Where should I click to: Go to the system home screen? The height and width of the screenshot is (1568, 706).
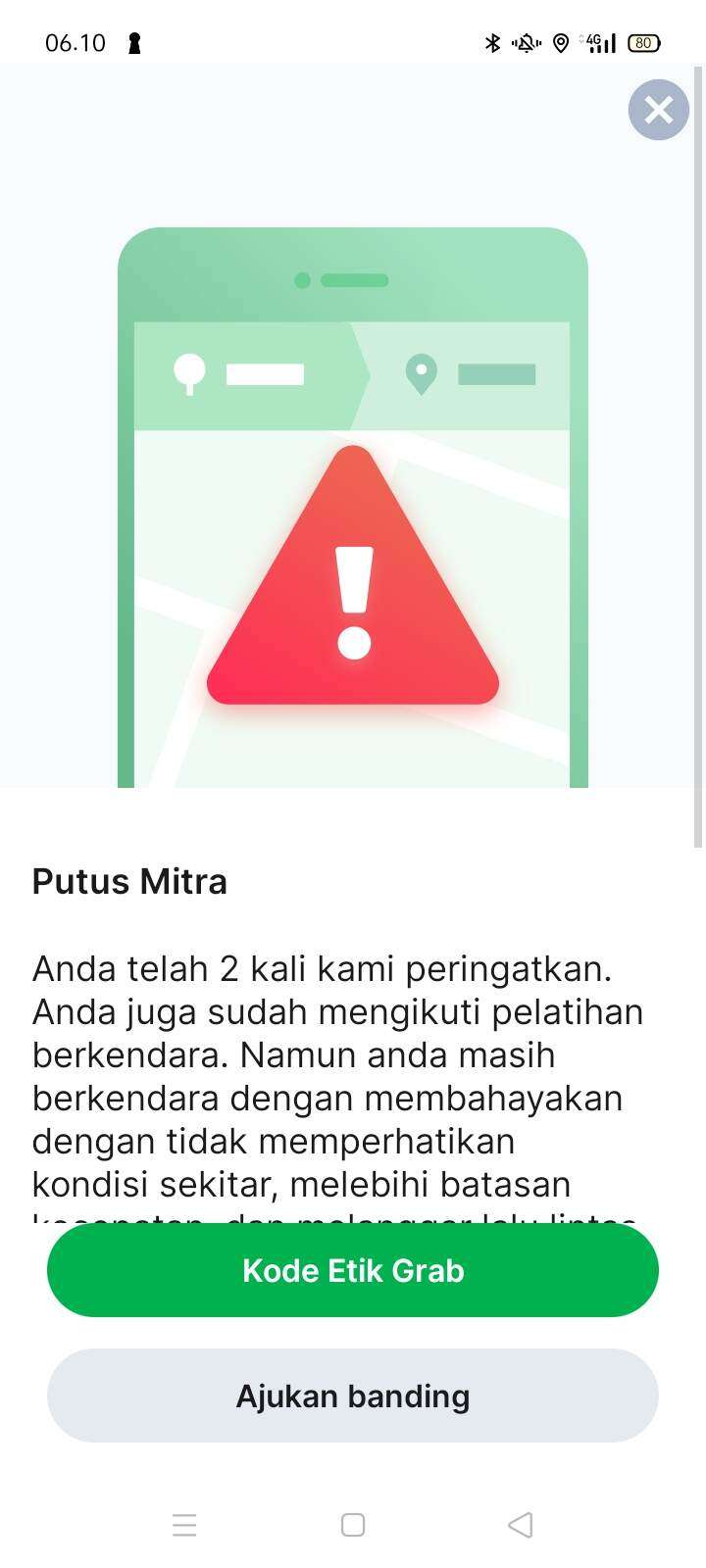tap(353, 1525)
